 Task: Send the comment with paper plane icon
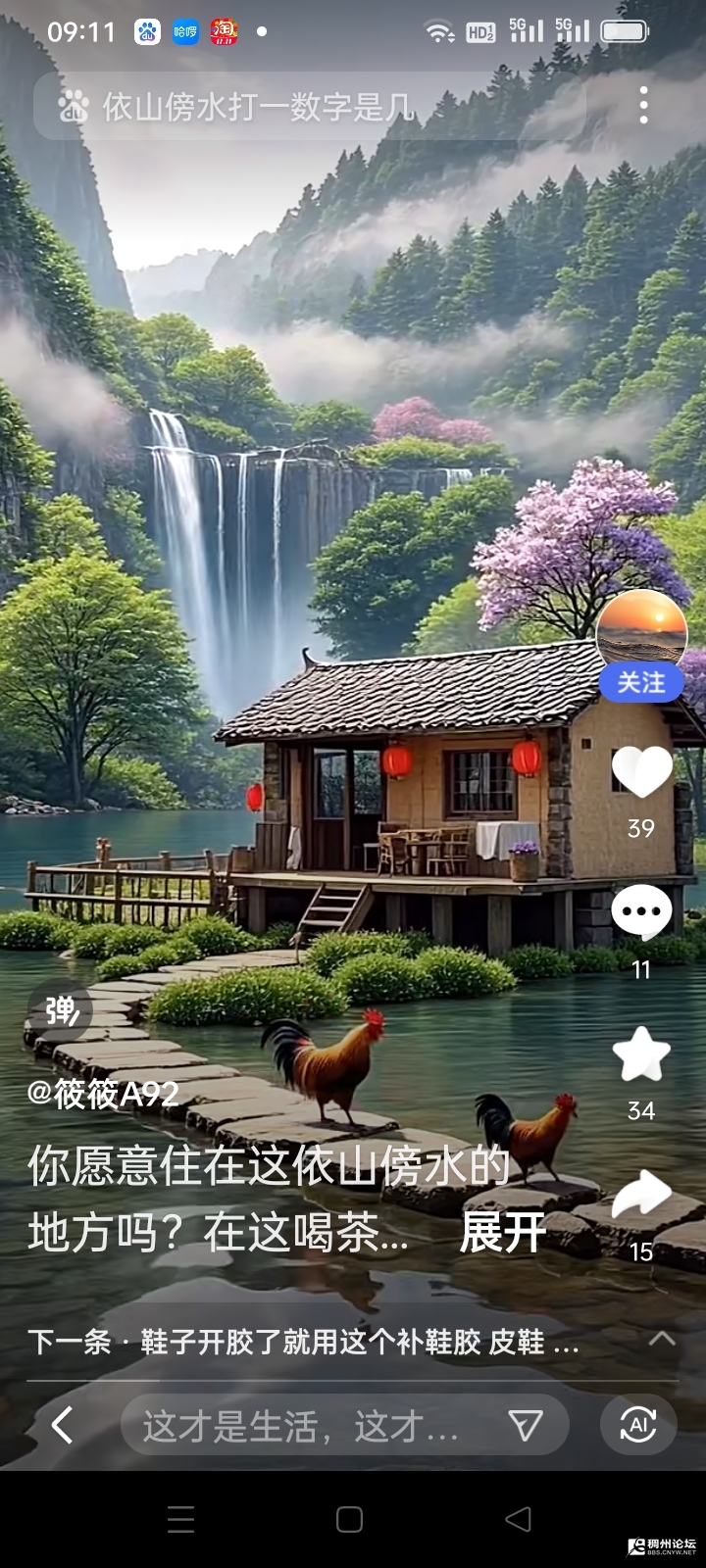pos(526,1426)
